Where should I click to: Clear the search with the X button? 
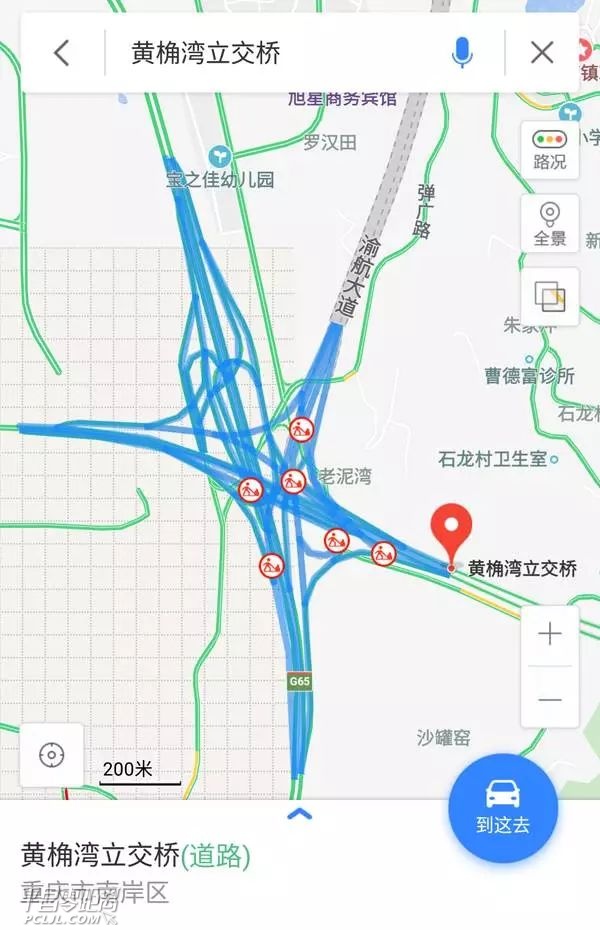coord(542,53)
